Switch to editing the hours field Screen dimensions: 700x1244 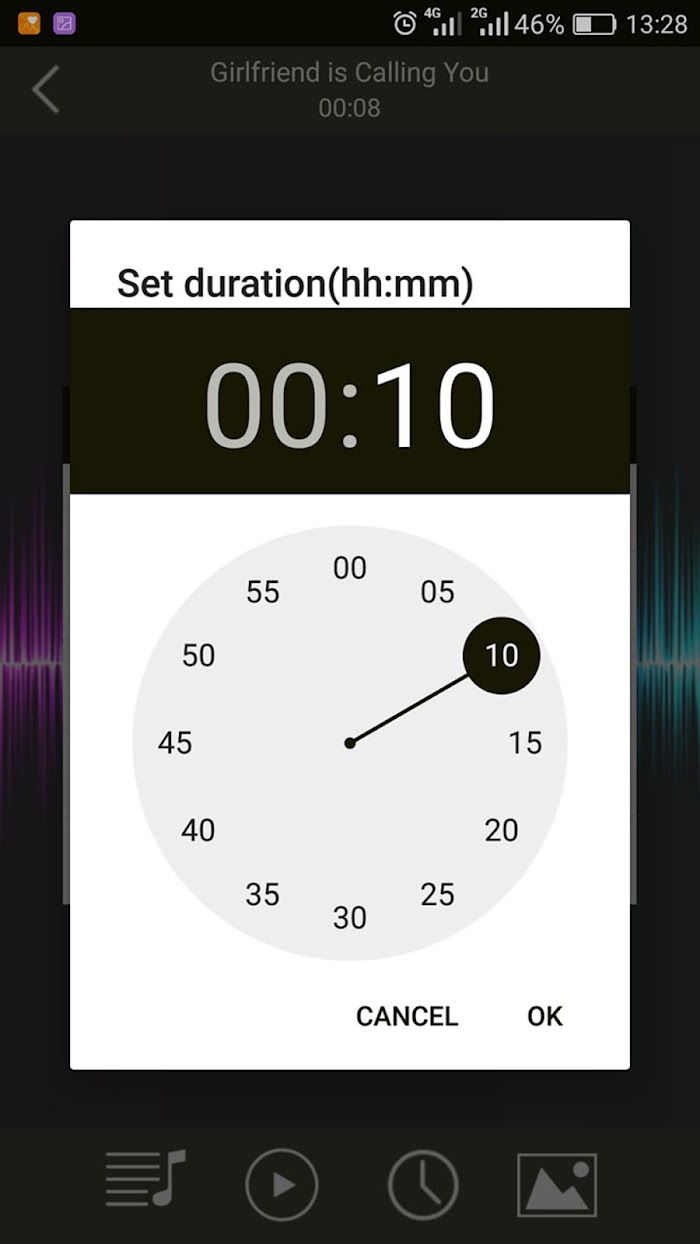coord(266,405)
